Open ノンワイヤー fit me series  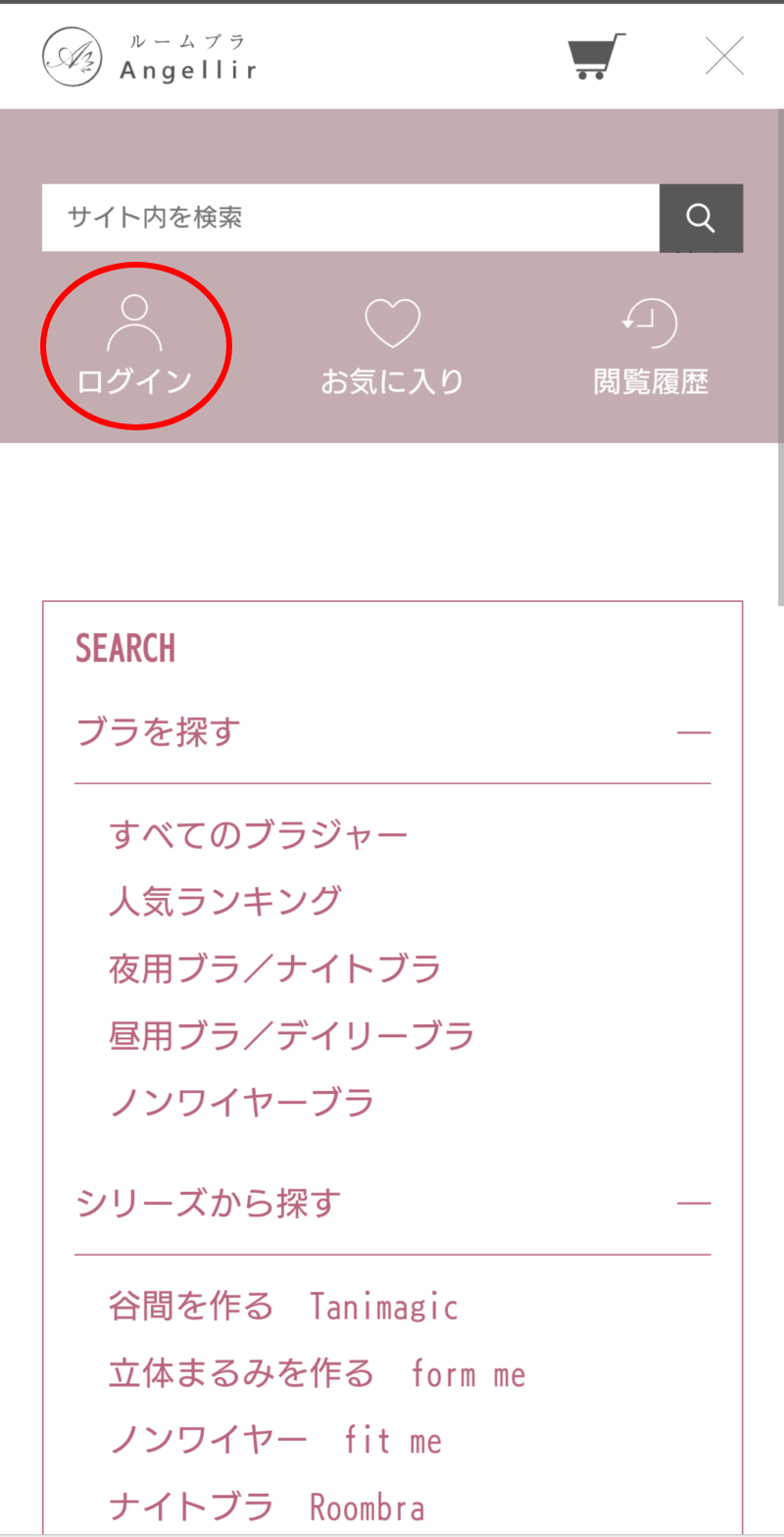coord(275,1440)
